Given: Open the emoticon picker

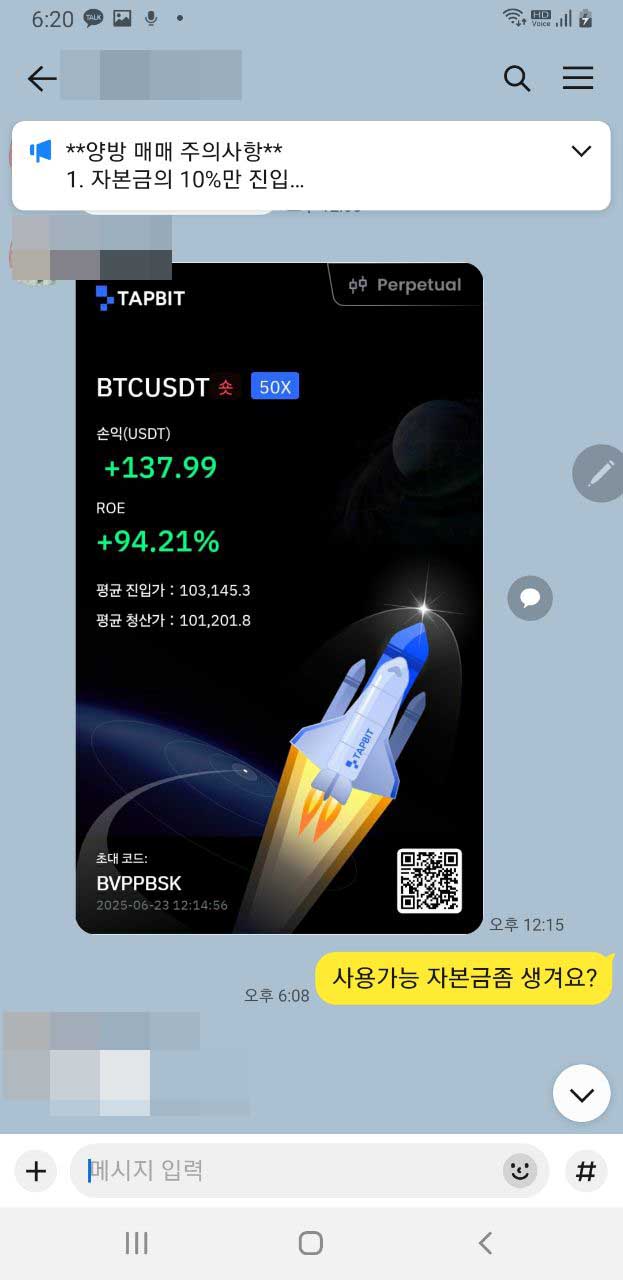Looking at the screenshot, I should (519, 1171).
